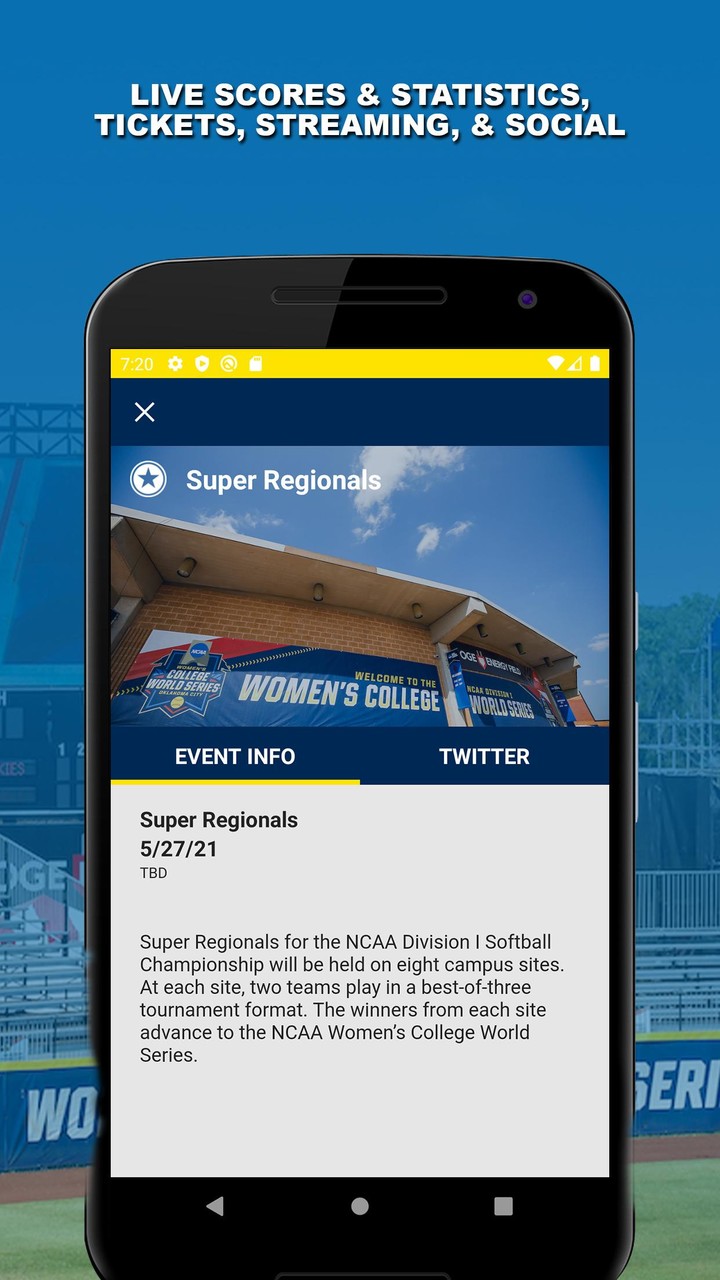The height and width of the screenshot is (1280, 720).
Task: Tap the yellow indicator under EVENT INFO
Action: (x=236, y=779)
